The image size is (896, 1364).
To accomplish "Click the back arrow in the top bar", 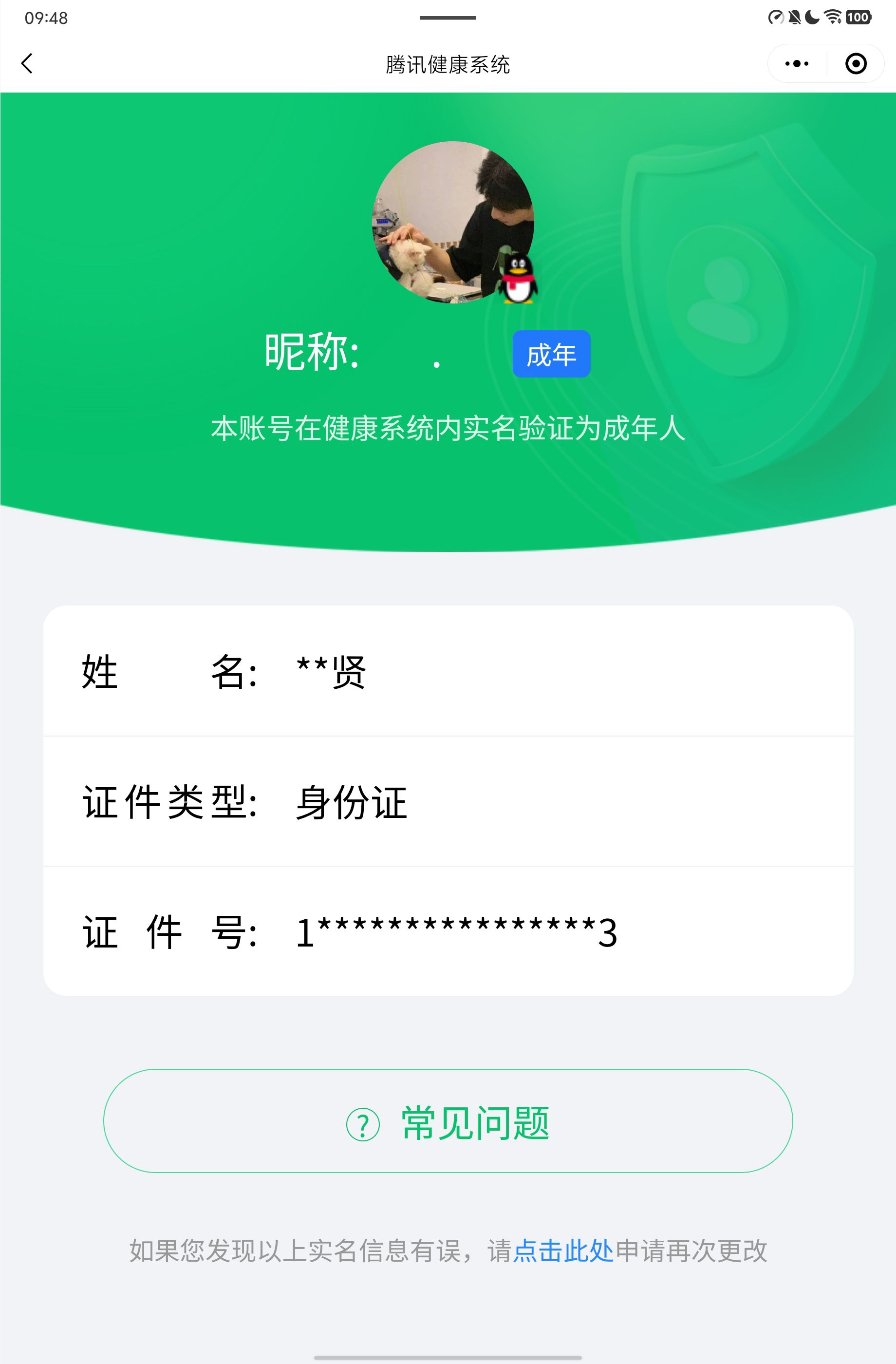I will pyautogui.click(x=26, y=64).
